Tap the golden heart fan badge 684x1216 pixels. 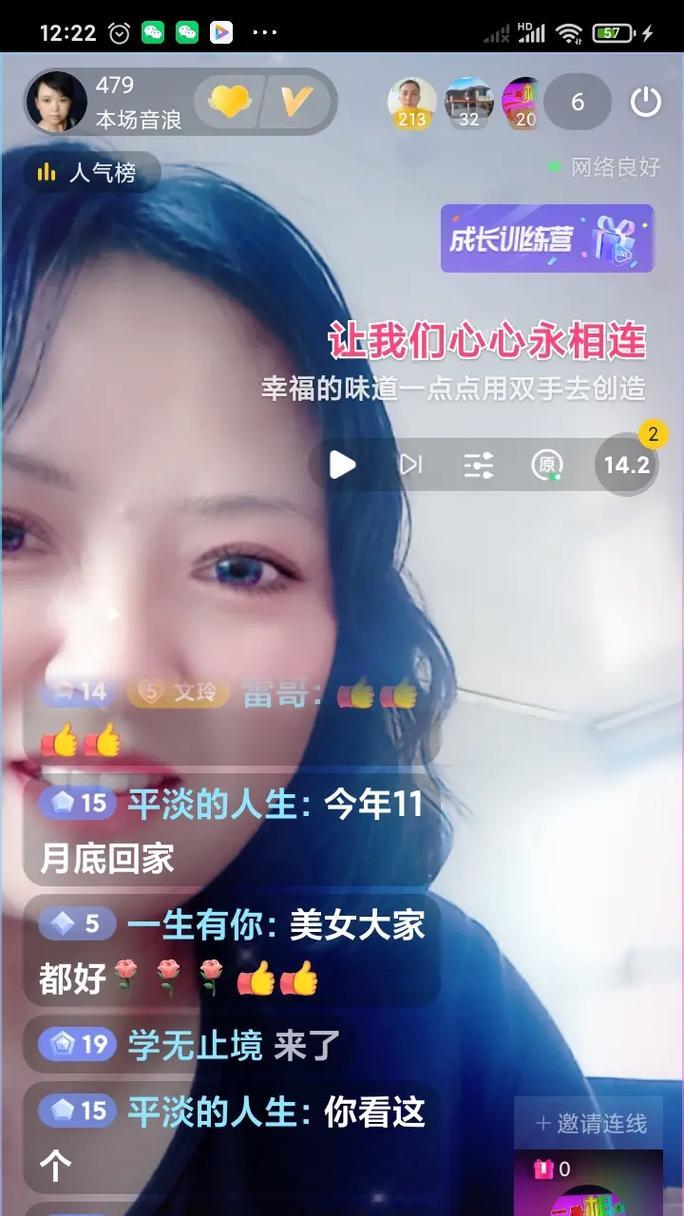coord(230,101)
